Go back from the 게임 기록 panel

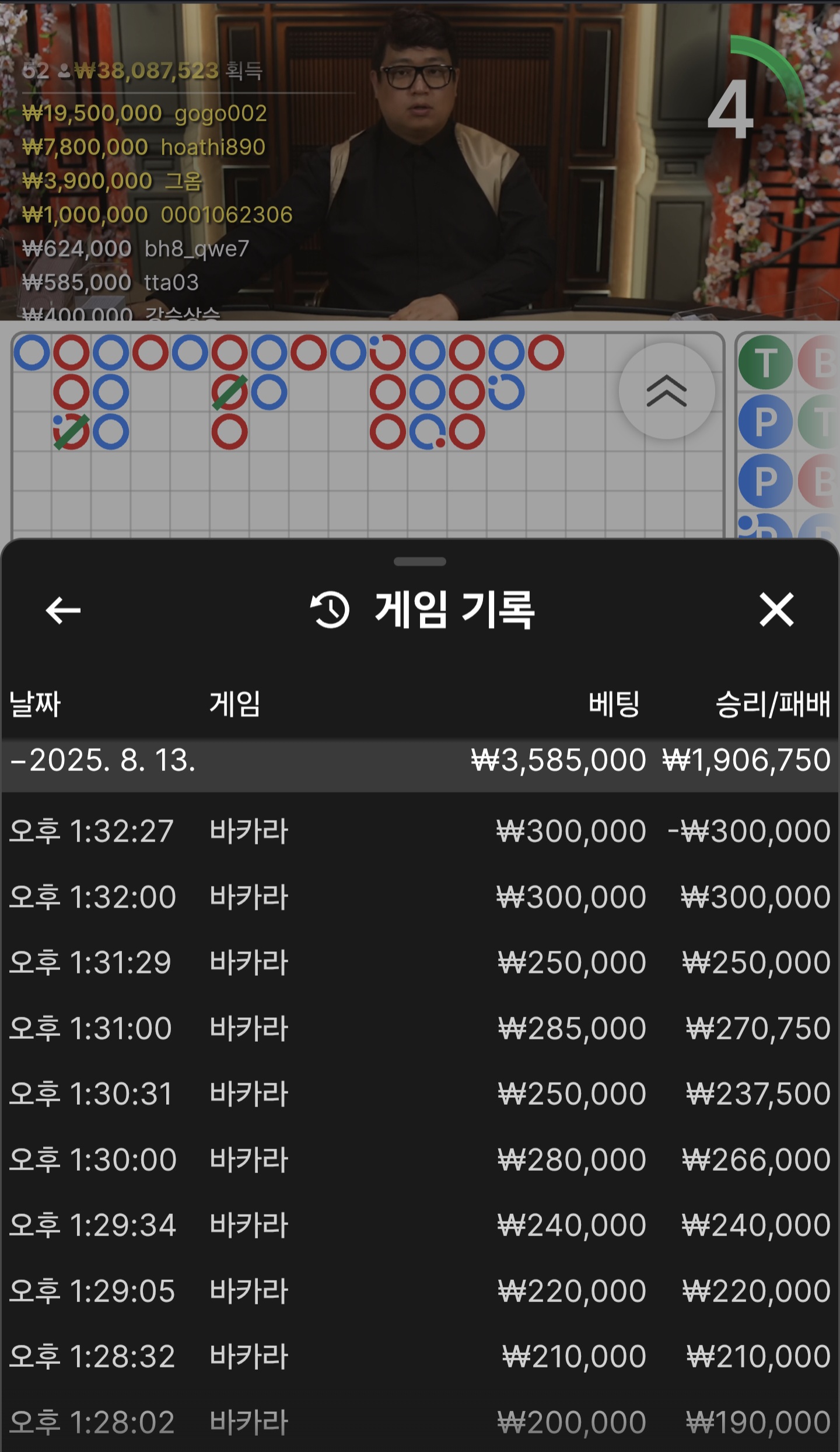tap(63, 610)
